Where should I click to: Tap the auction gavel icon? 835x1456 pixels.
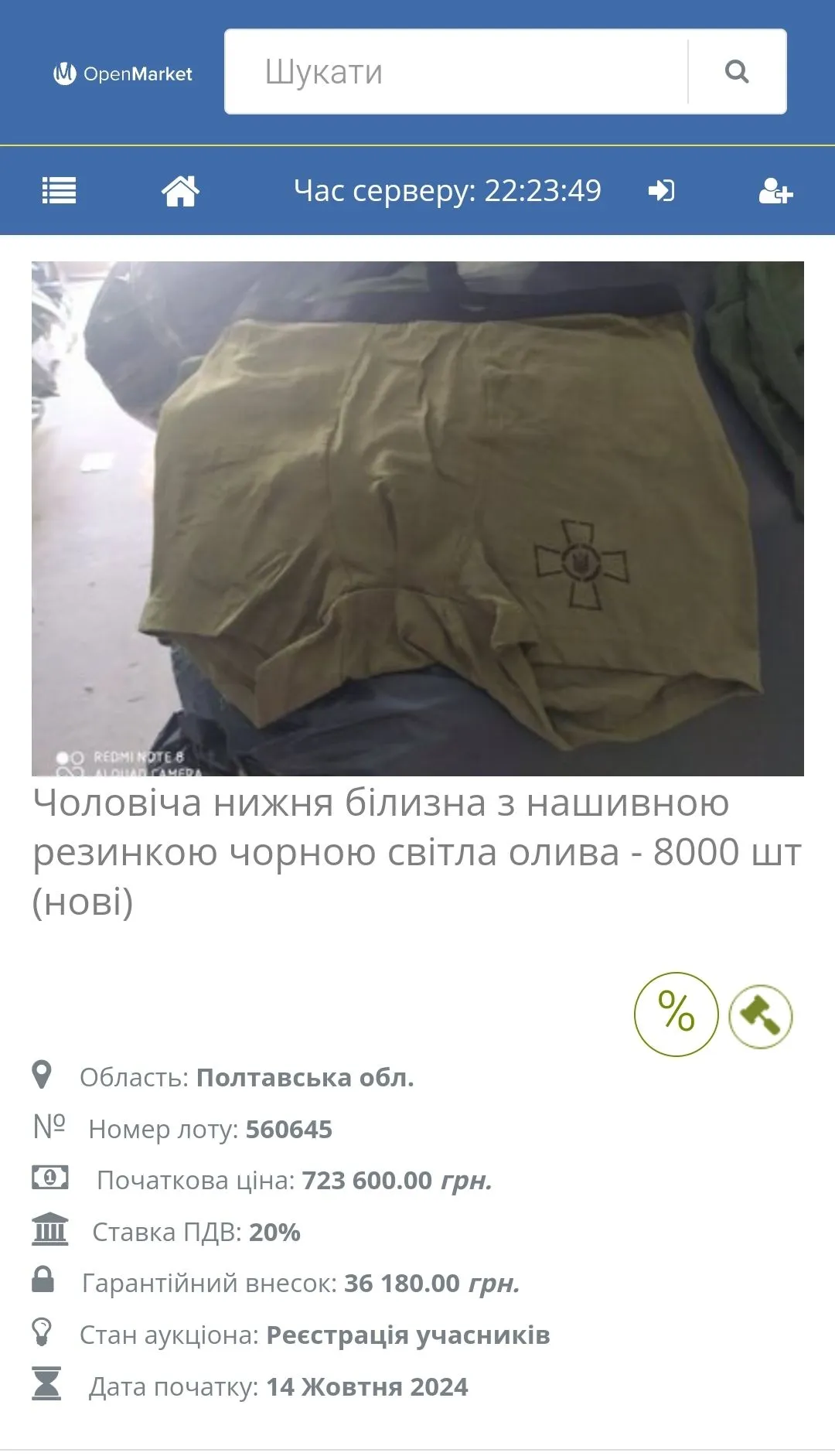(x=761, y=1016)
